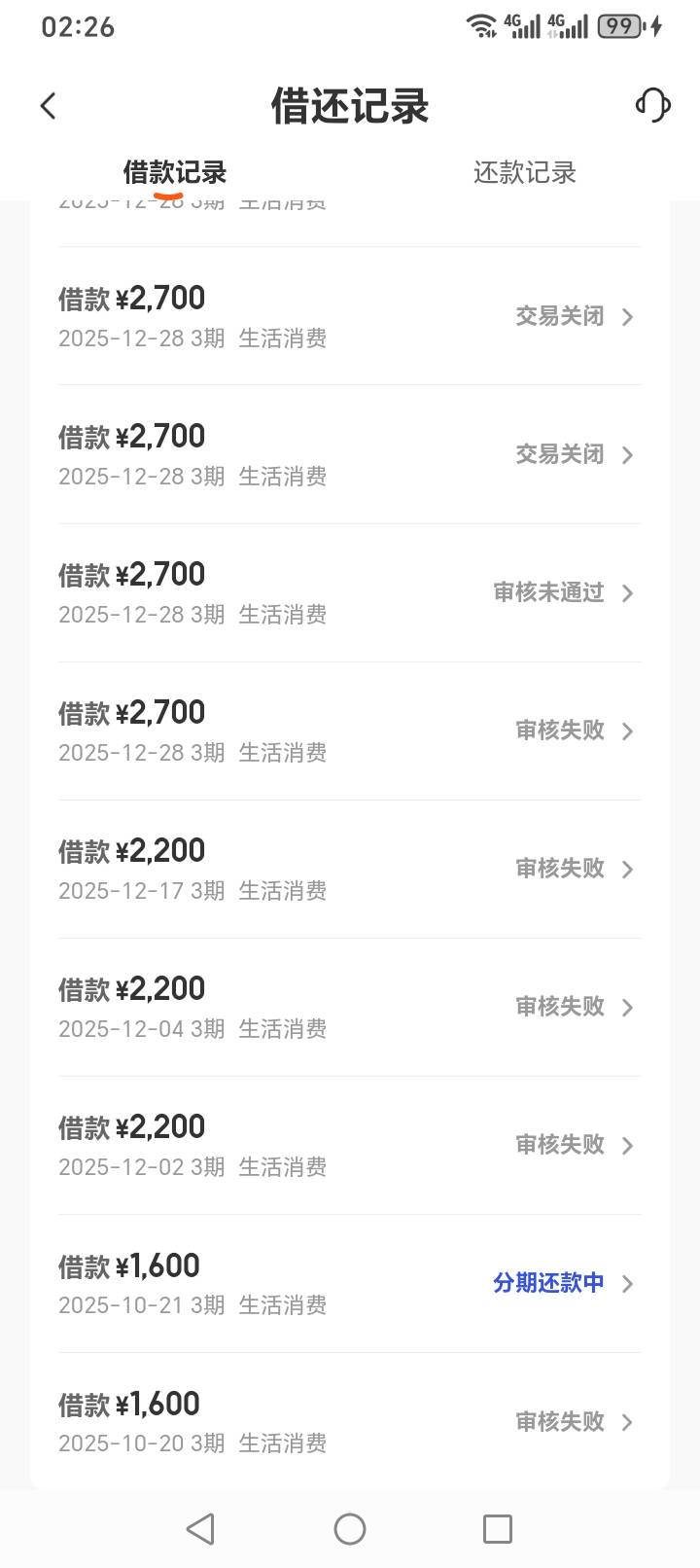Viewport: 700px width, 1568px height.
Task: Open recent apps from navigation bar
Action: [497, 1529]
